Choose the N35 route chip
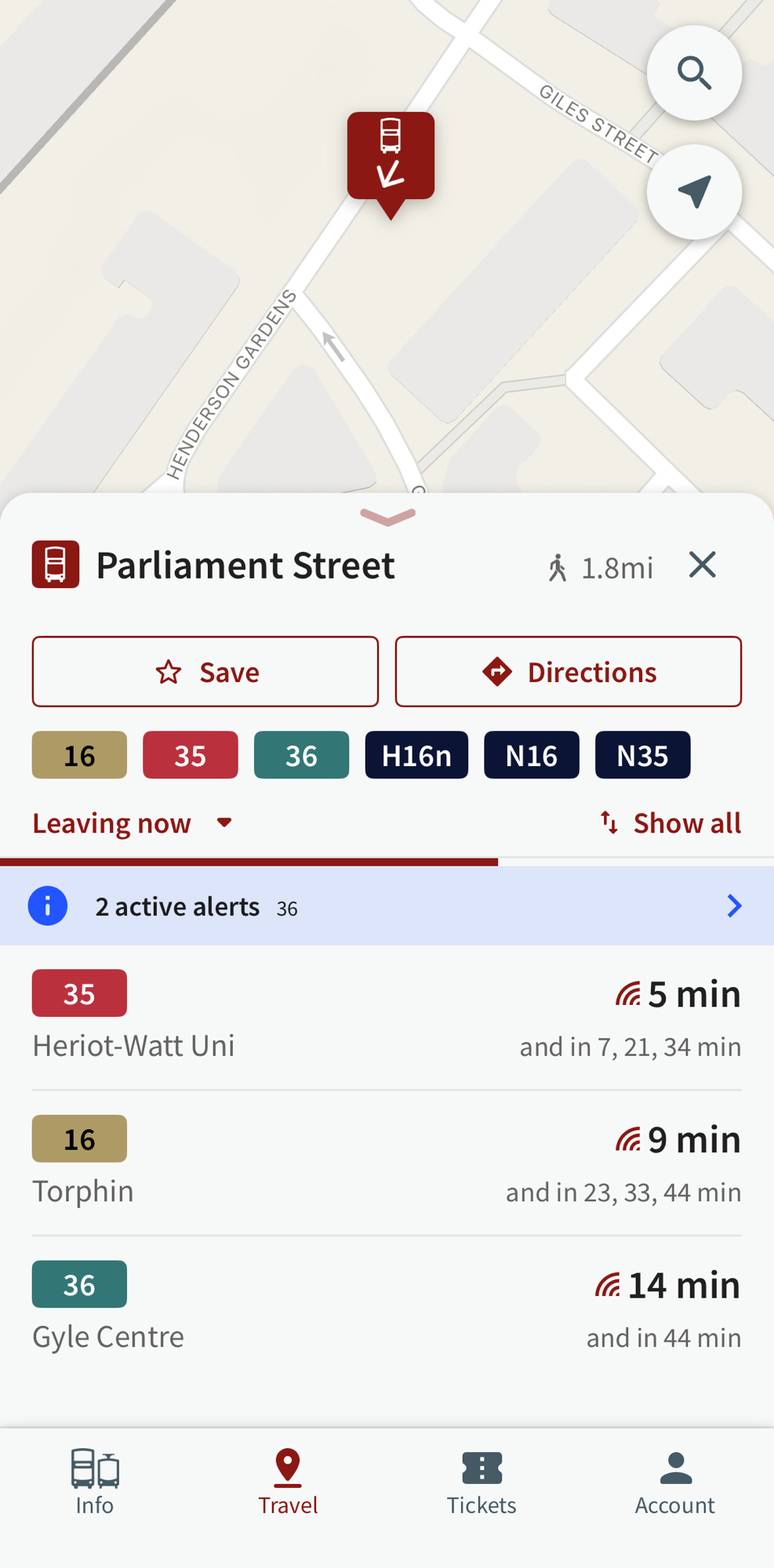Screen dimensions: 774x1568 pyautogui.click(x=642, y=755)
